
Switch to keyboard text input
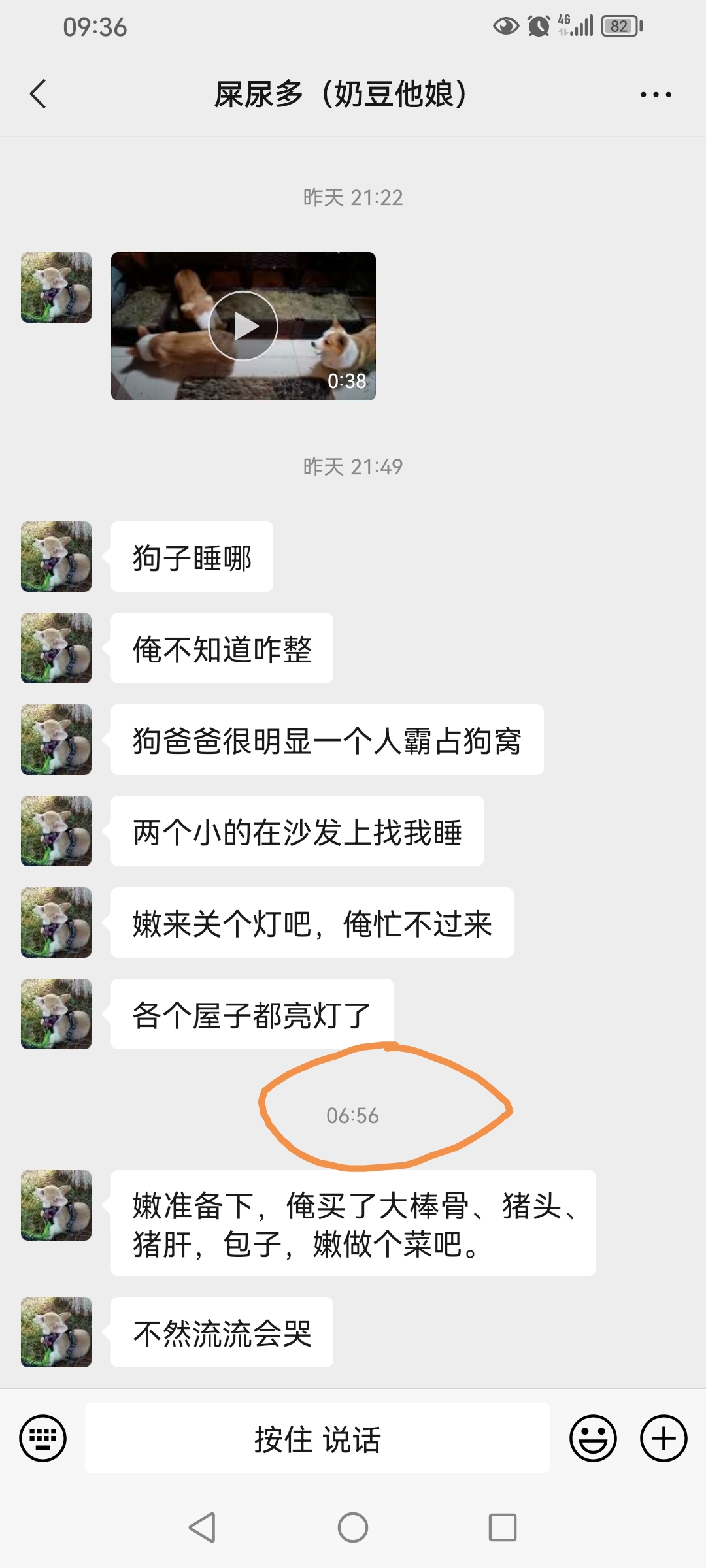43,1438
